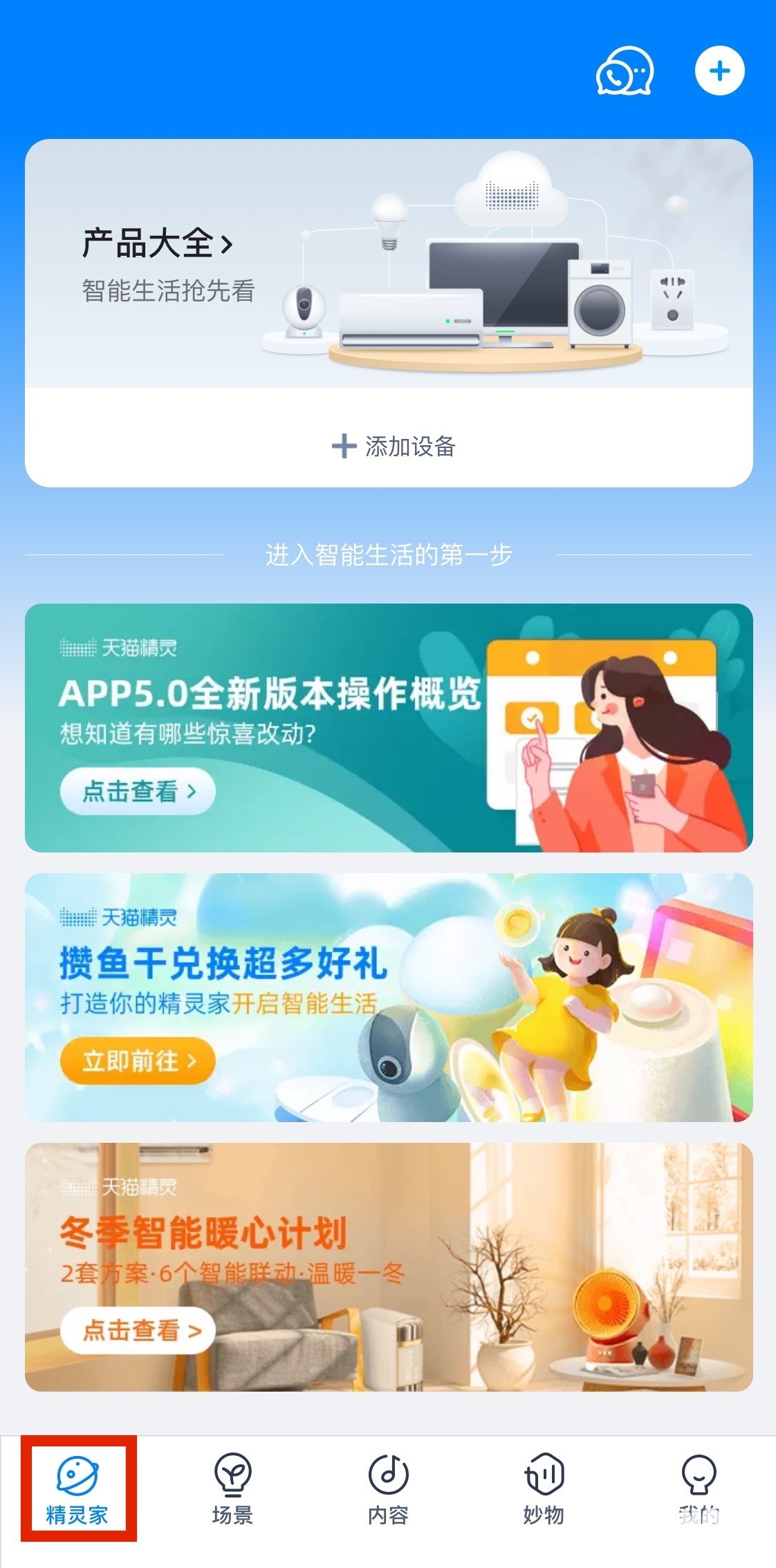Screen dimensions: 776x1568
Task: Tap the plus icon in top corner
Action: pyautogui.click(x=719, y=71)
